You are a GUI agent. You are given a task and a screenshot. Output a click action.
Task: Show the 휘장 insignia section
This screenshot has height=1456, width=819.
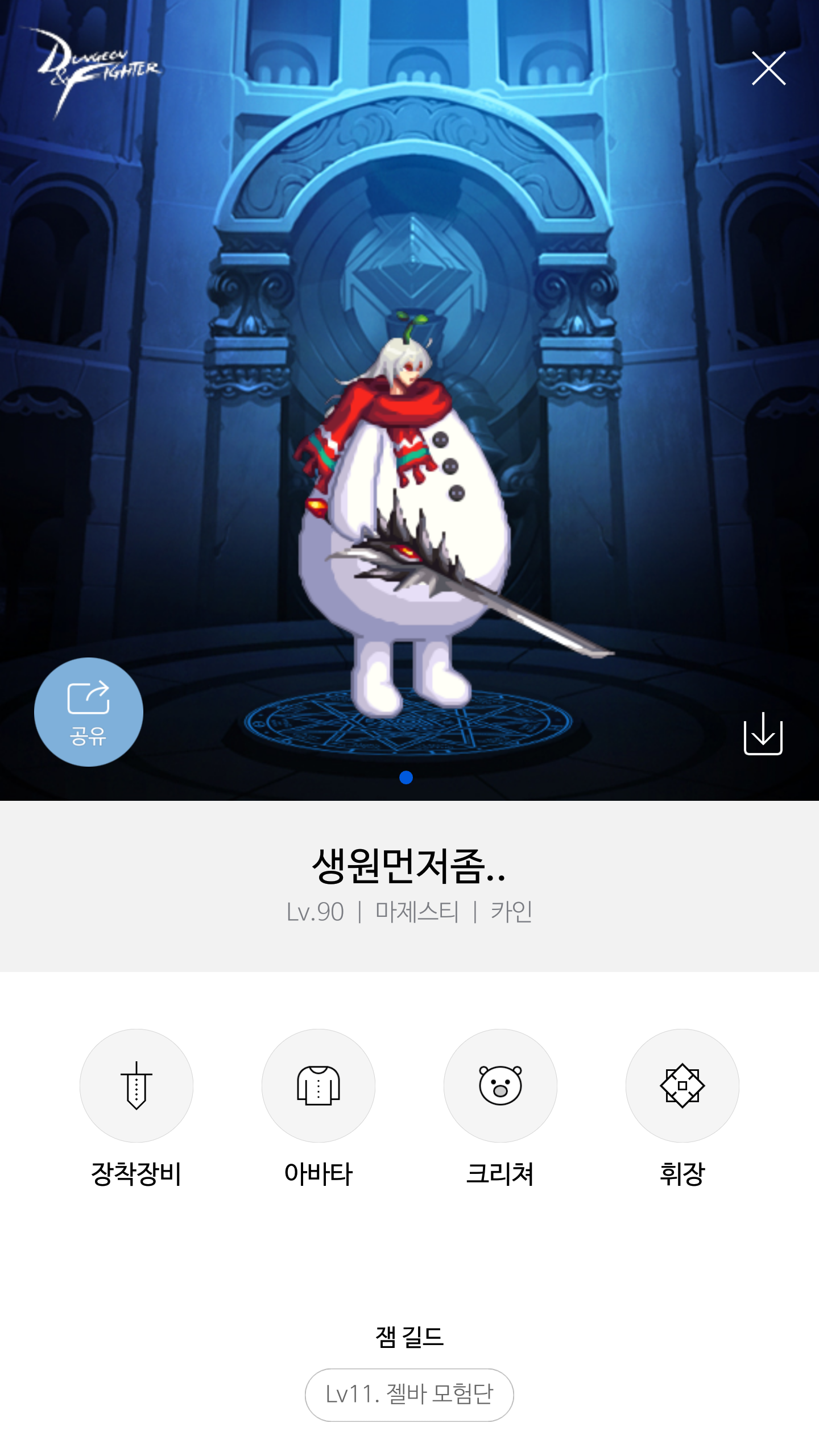tap(682, 1085)
